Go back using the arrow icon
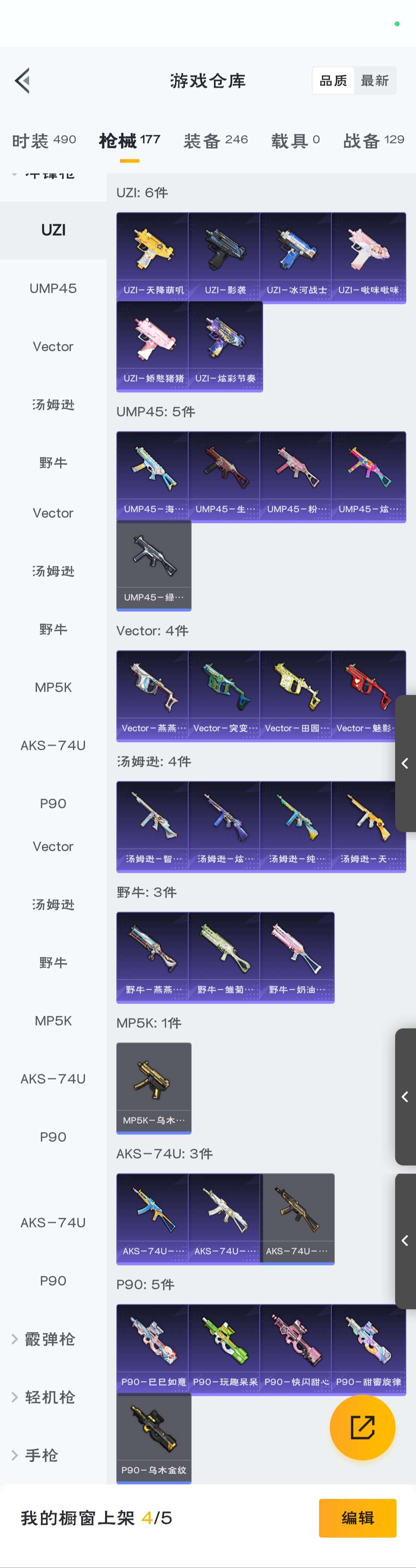 coord(22,80)
